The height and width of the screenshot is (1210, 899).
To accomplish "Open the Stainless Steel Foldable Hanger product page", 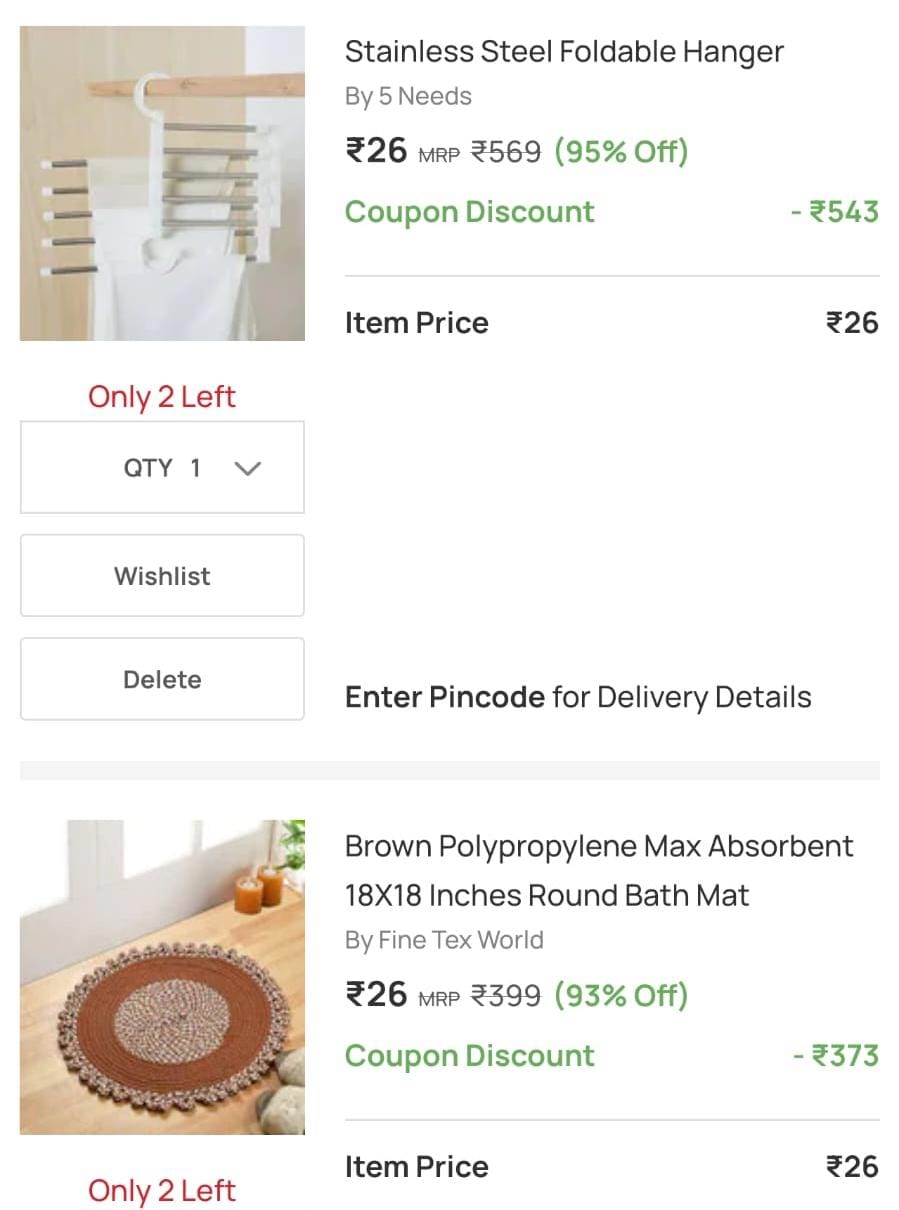I will pos(564,51).
